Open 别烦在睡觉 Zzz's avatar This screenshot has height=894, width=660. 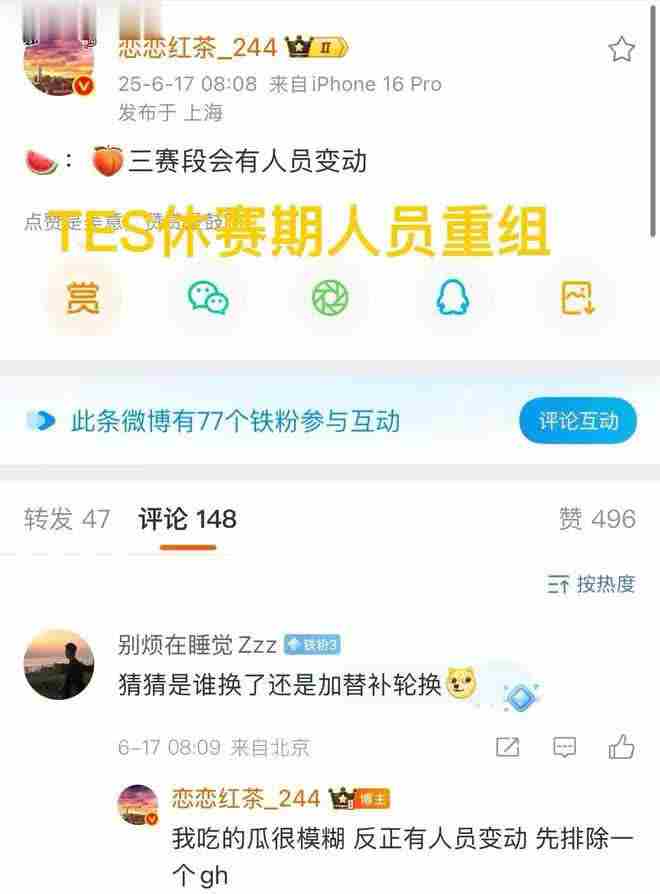pyautogui.click(x=59, y=664)
